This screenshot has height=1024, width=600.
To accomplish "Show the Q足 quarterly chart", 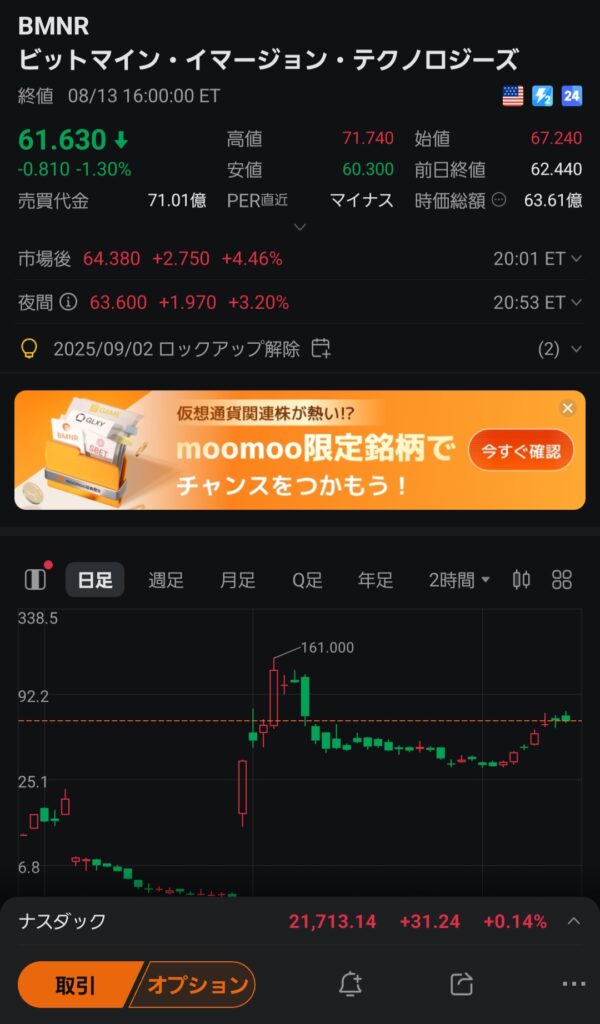I will pyautogui.click(x=307, y=580).
